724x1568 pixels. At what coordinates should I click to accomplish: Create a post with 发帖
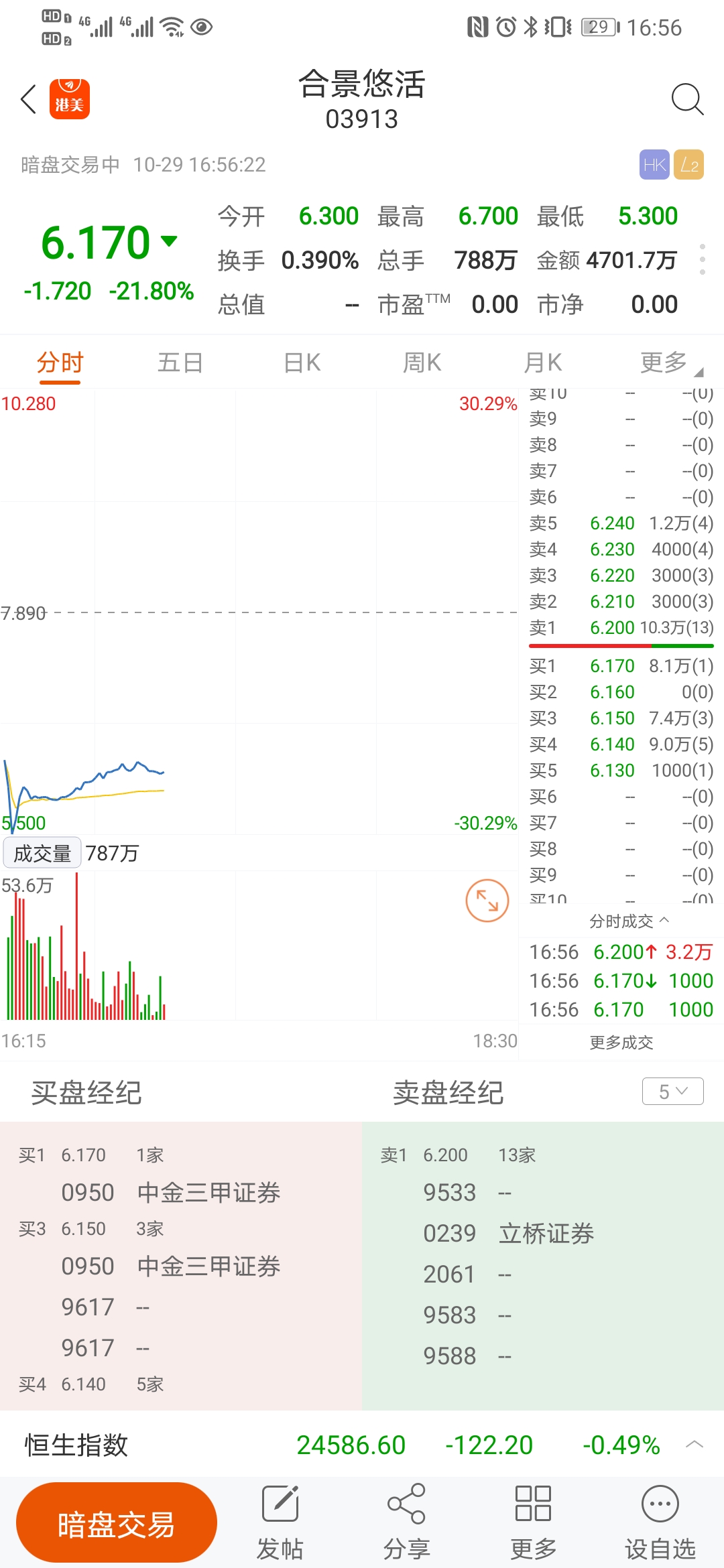pyautogui.click(x=280, y=1522)
